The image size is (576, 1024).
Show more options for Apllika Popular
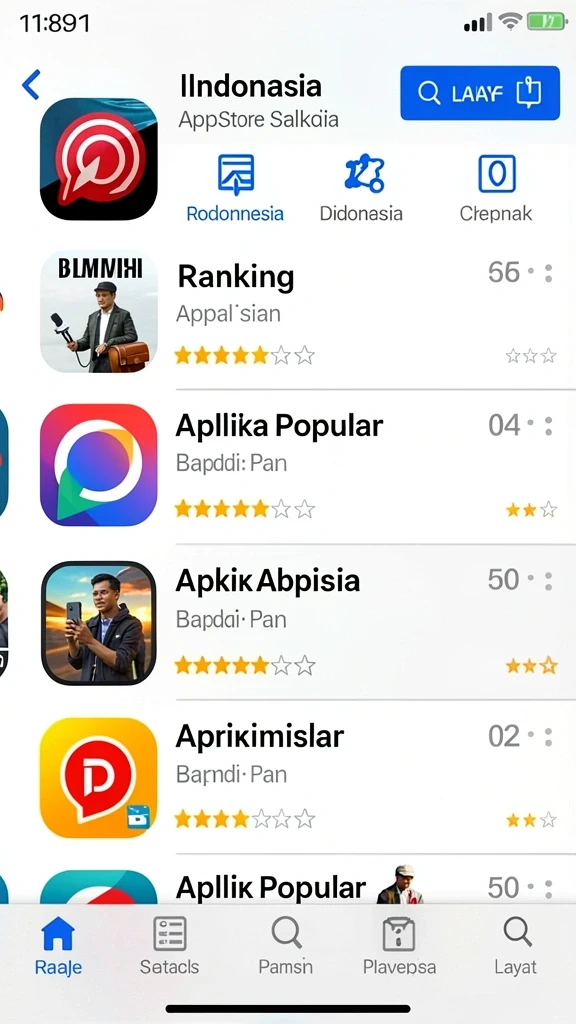(548, 426)
